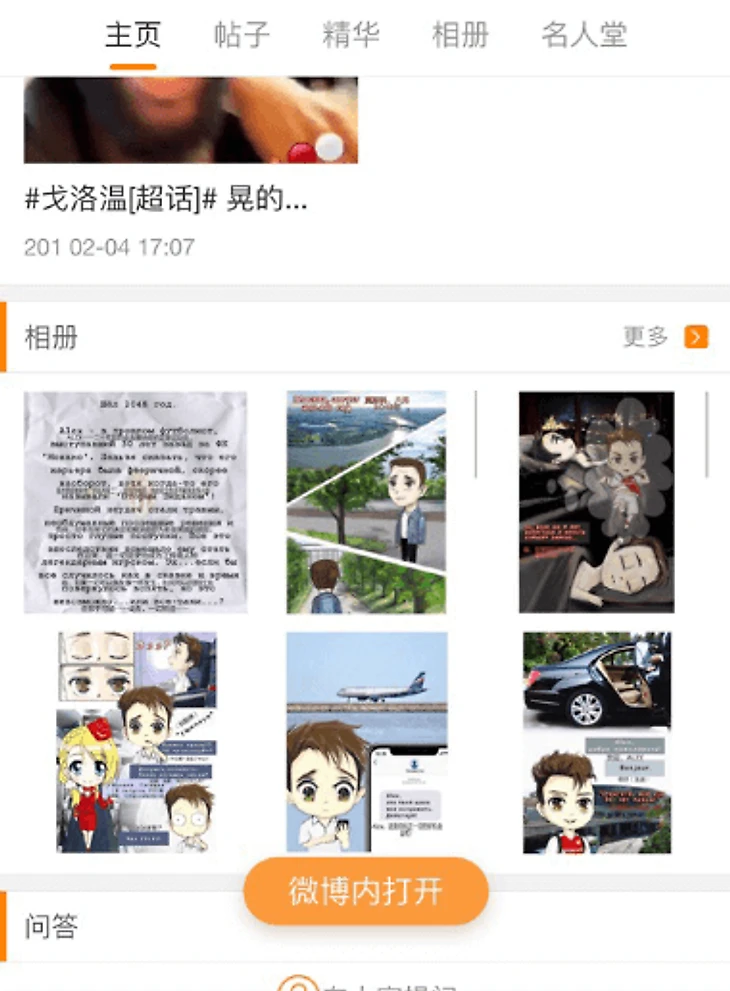Switch to the 主页 tab

click(x=133, y=35)
